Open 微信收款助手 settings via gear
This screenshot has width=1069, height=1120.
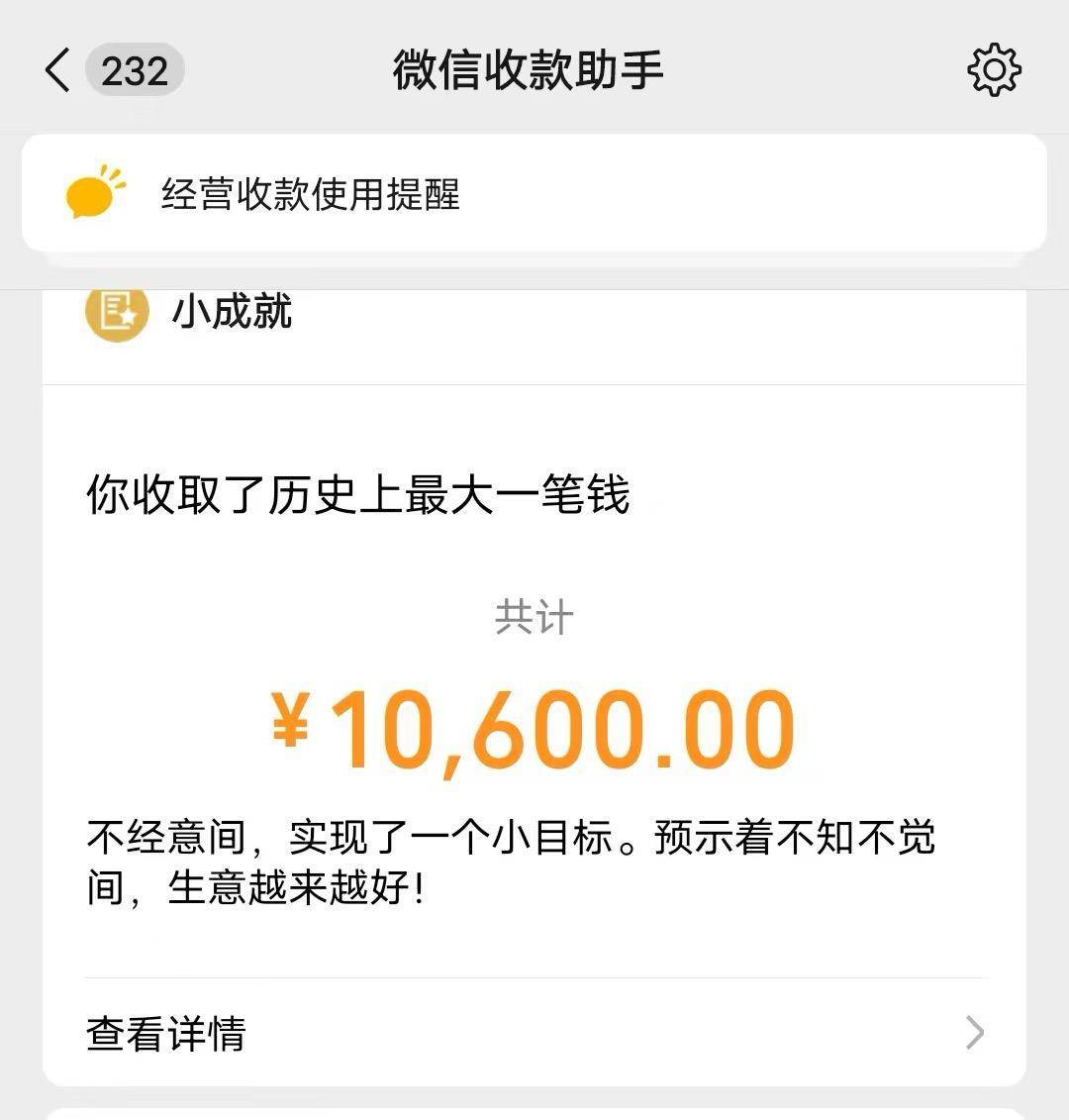click(x=994, y=68)
